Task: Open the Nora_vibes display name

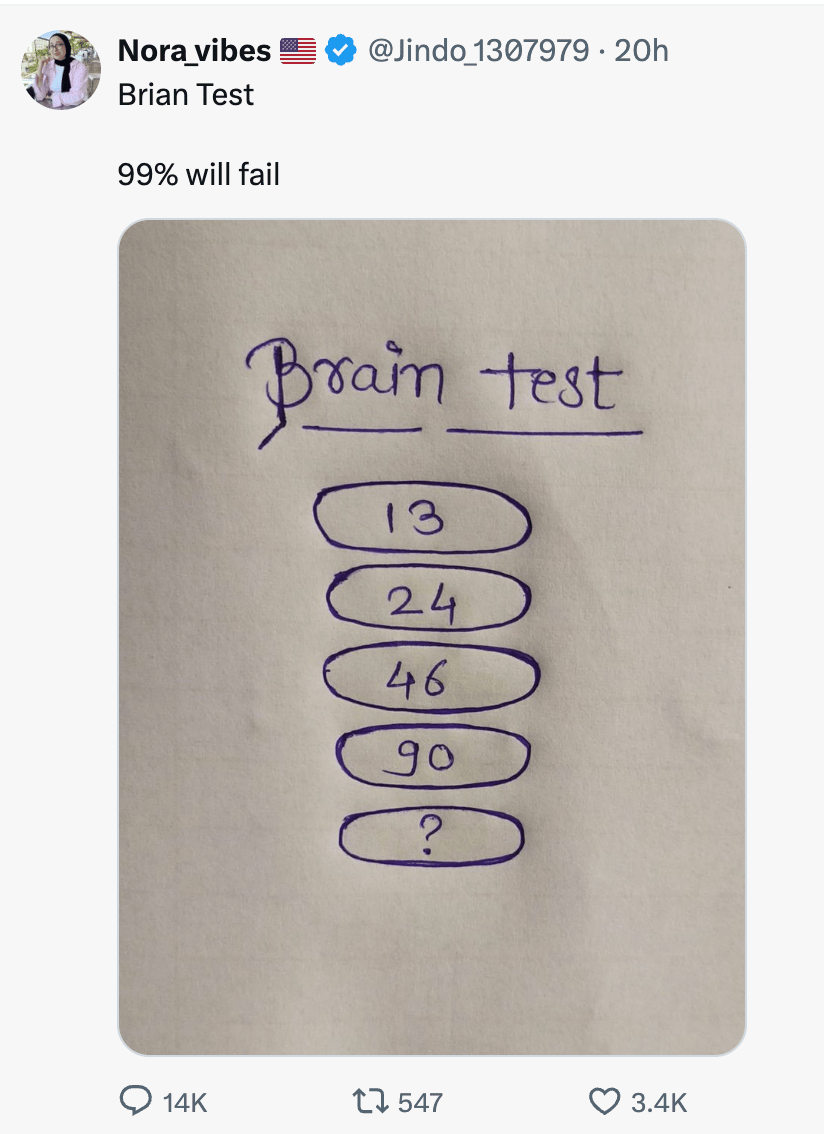Action: click(x=194, y=51)
